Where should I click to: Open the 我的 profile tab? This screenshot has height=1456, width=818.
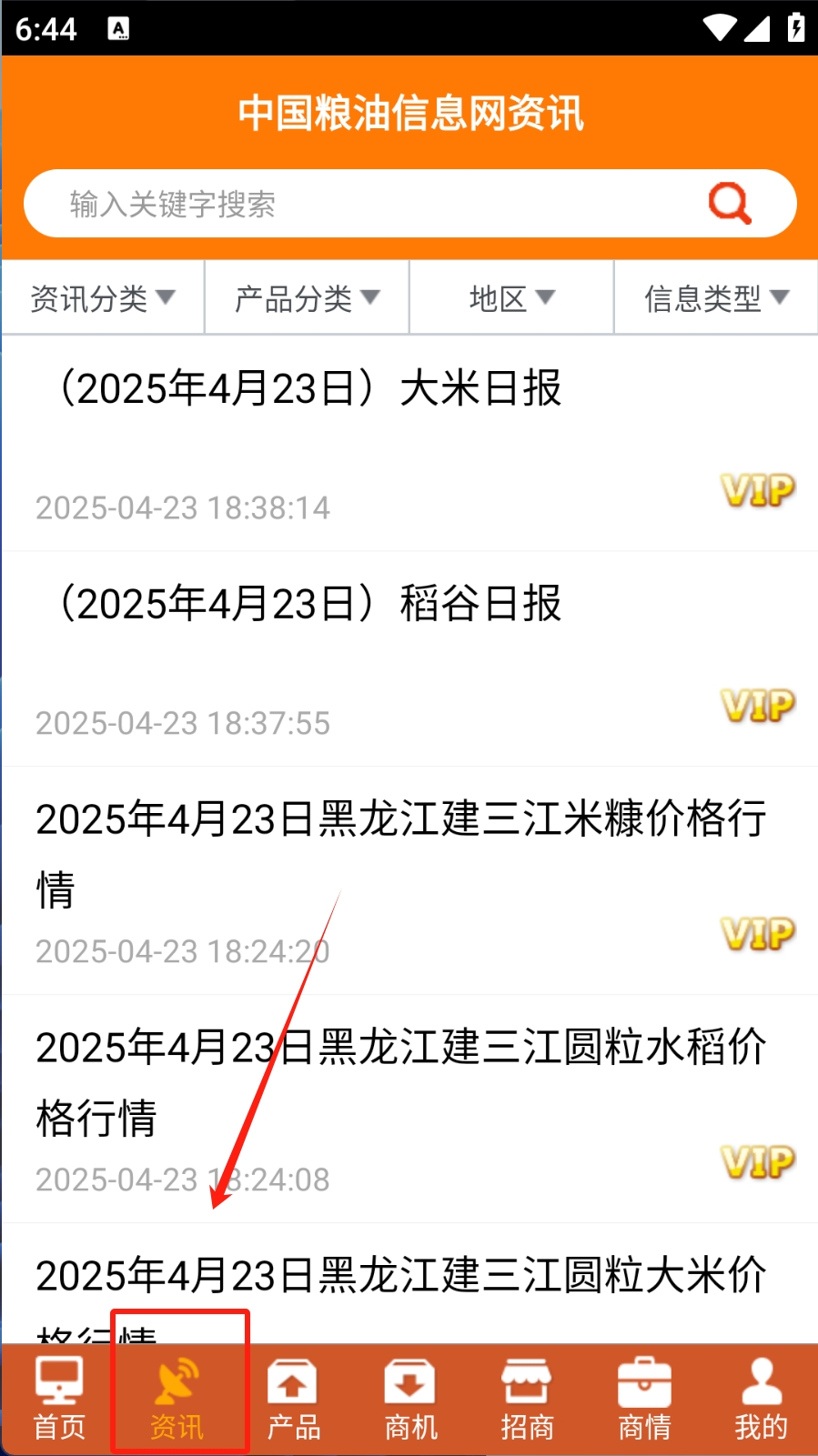(761, 1399)
